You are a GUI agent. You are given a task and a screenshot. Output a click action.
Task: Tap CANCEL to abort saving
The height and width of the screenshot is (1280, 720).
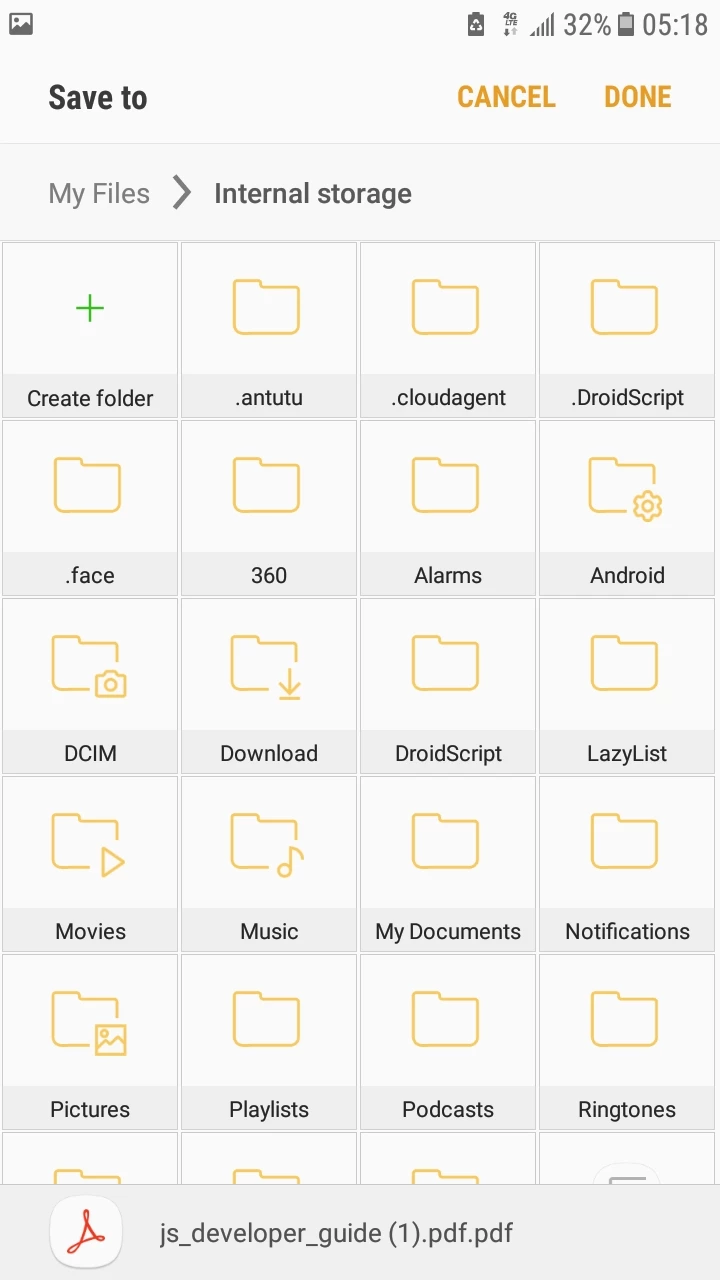[506, 97]
